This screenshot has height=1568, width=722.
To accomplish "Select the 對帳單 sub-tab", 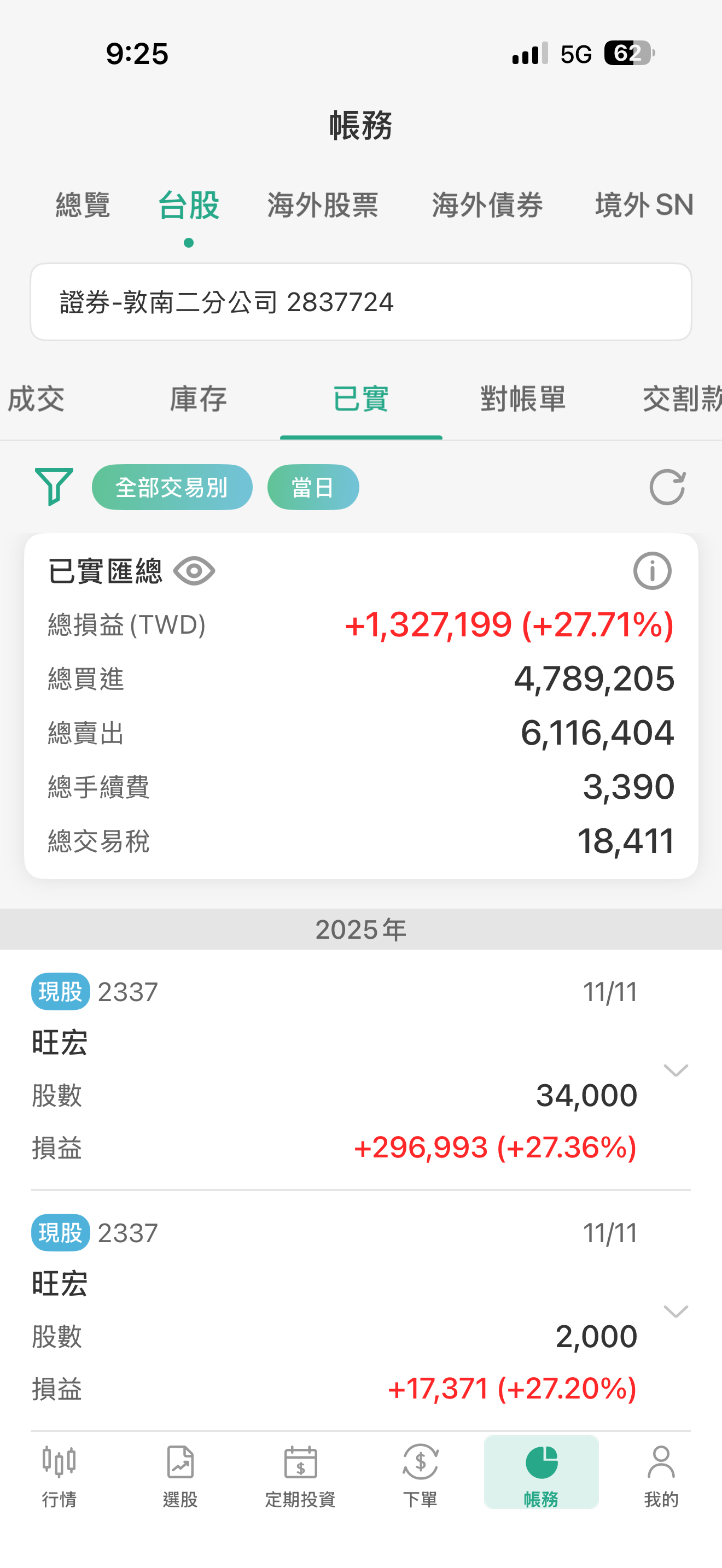I will tap(523, 399).
